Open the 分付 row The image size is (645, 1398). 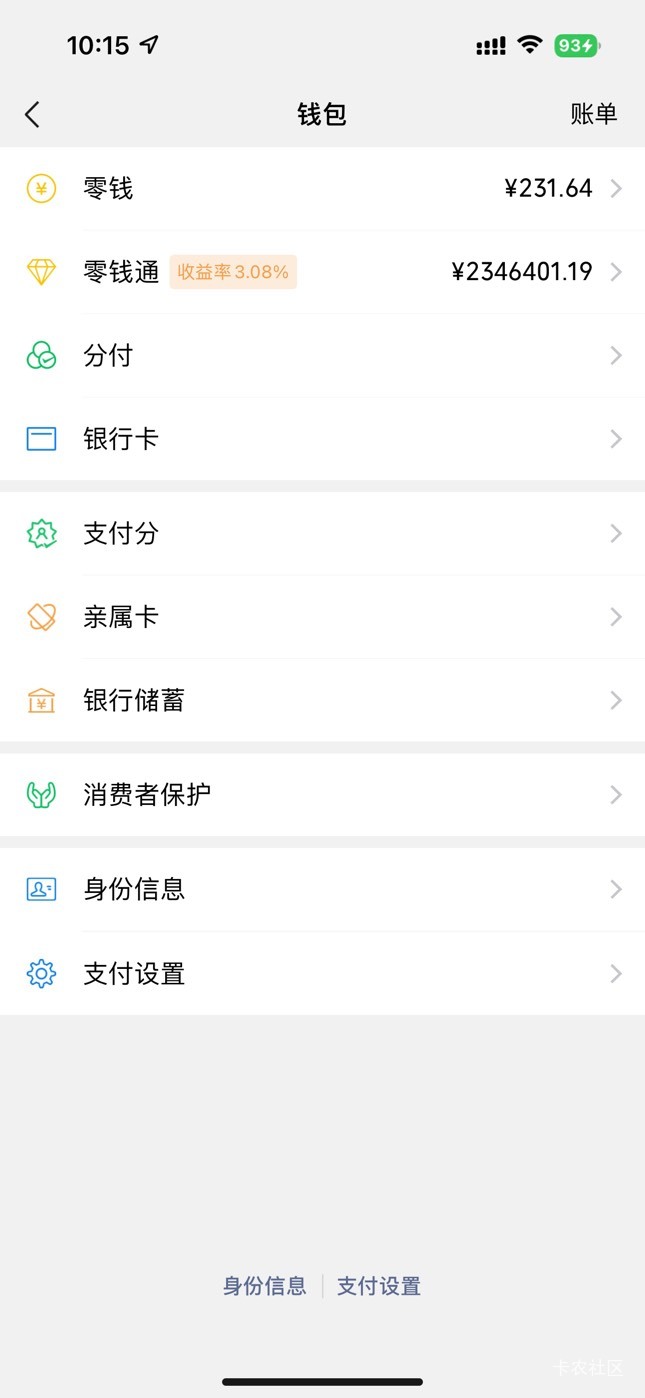322,356
